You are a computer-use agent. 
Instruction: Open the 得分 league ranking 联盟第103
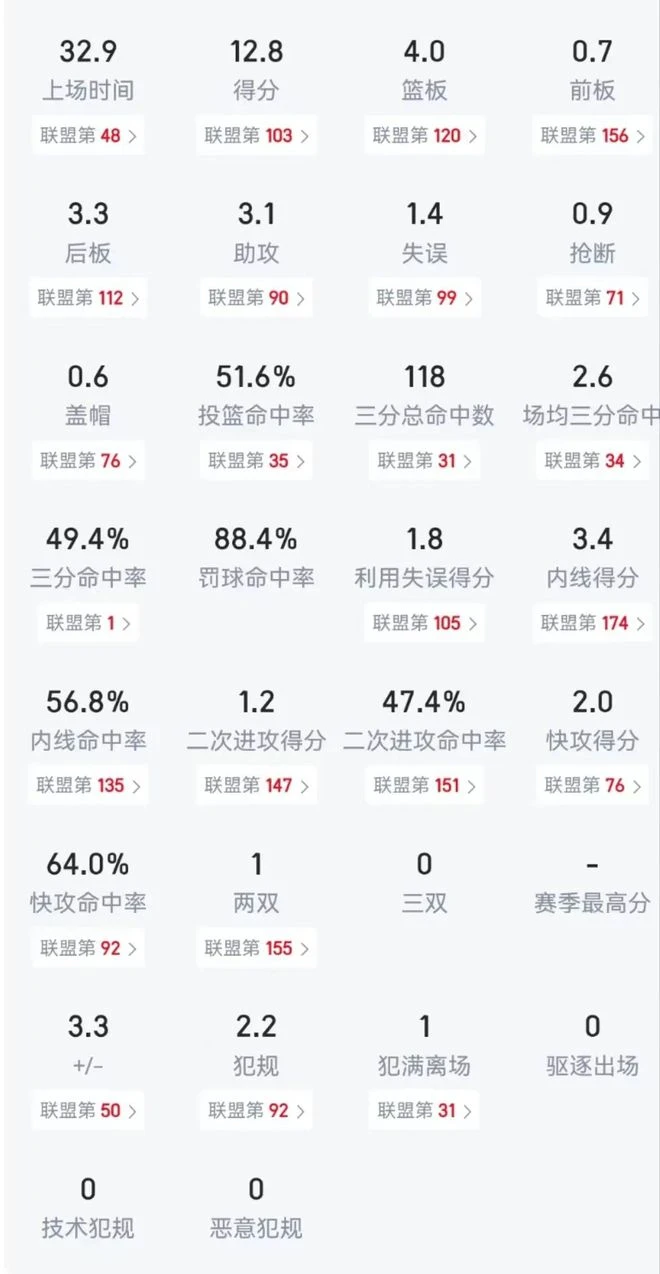pos(257,135)
